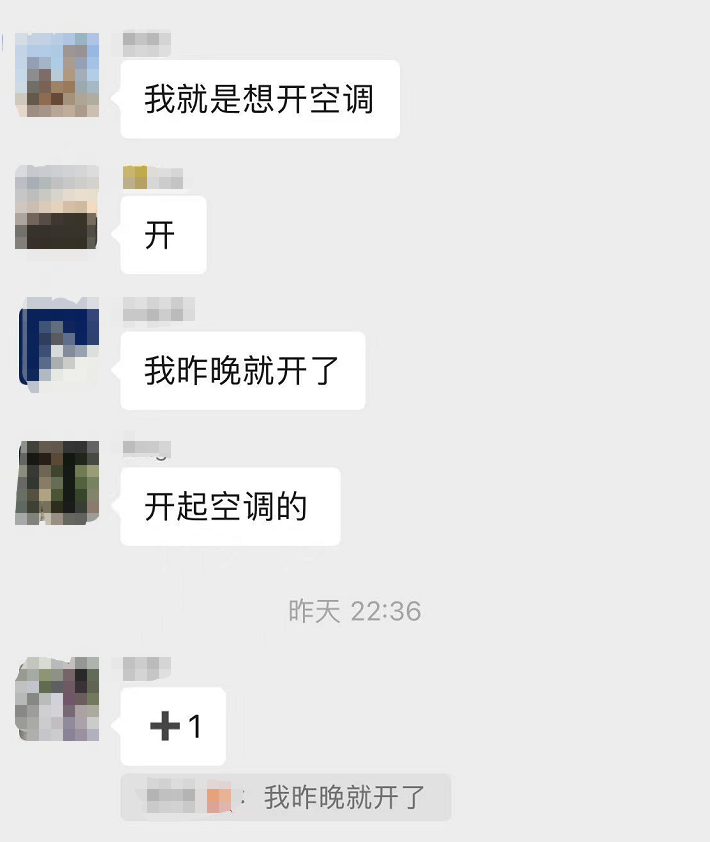Open avatar beside "我就是想开空调" message
This screenshot has width=710, height=842.
click(x=57, y=75)
